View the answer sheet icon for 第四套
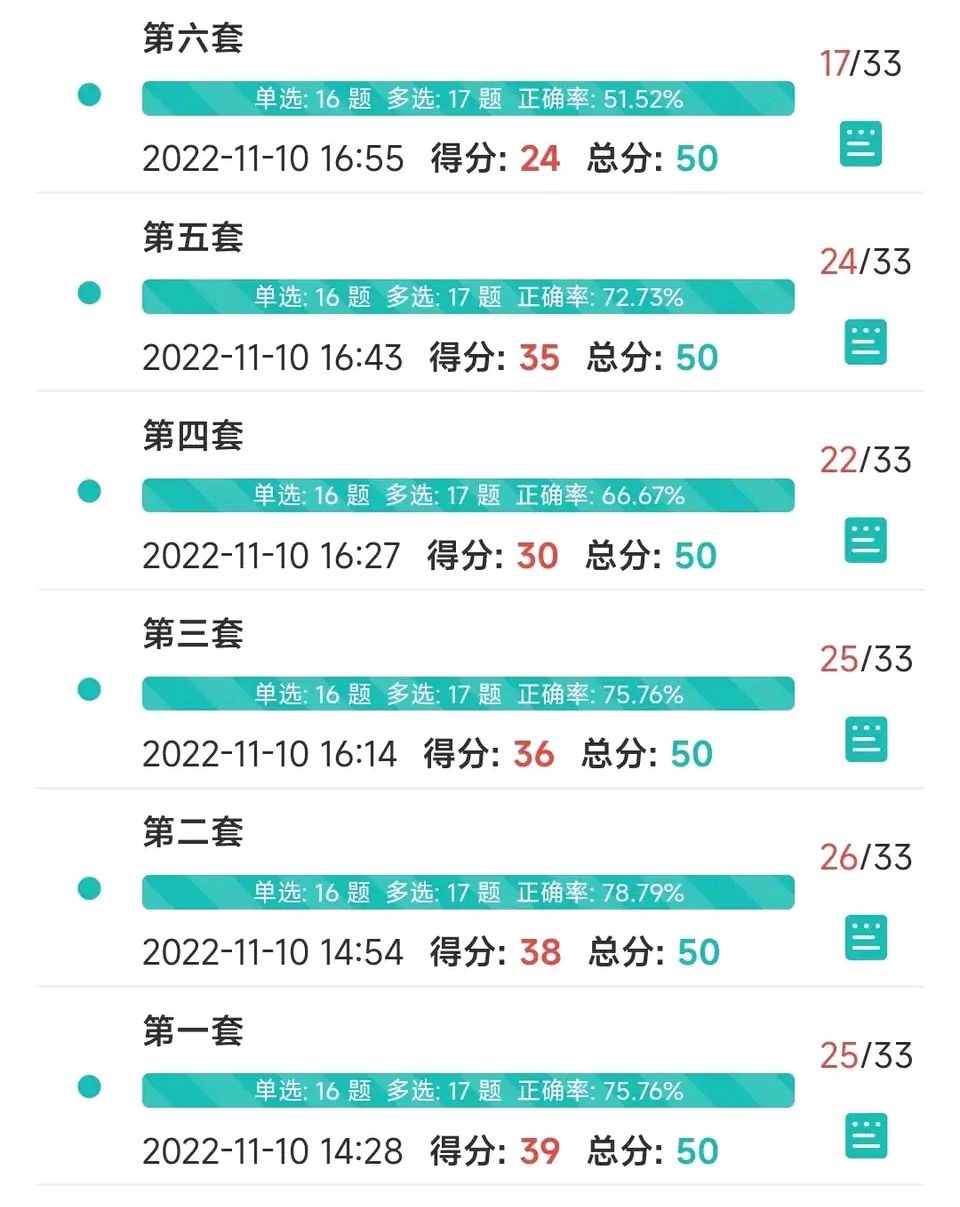 pos(866,540)
